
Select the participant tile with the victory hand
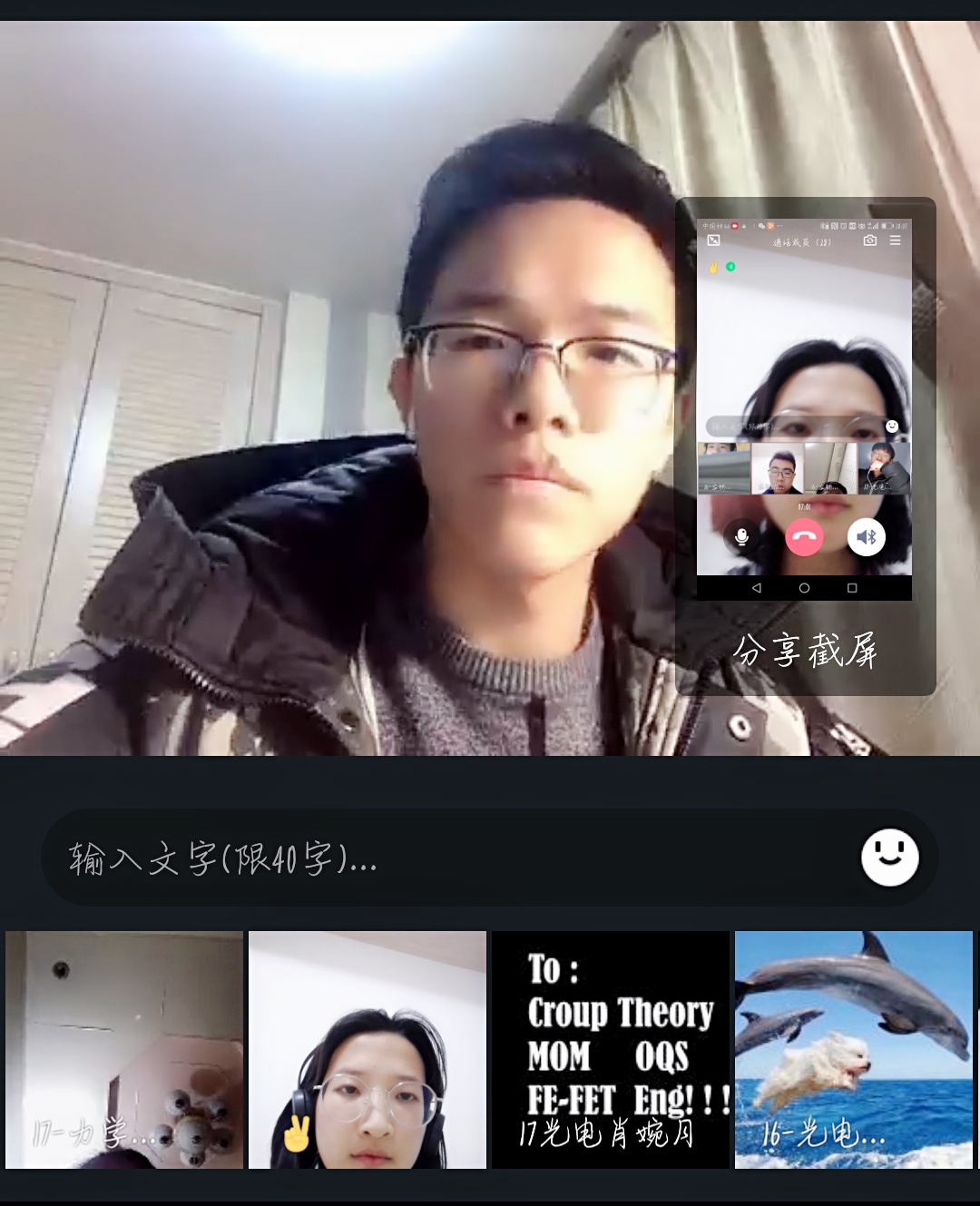click(x=367, y=1050)
